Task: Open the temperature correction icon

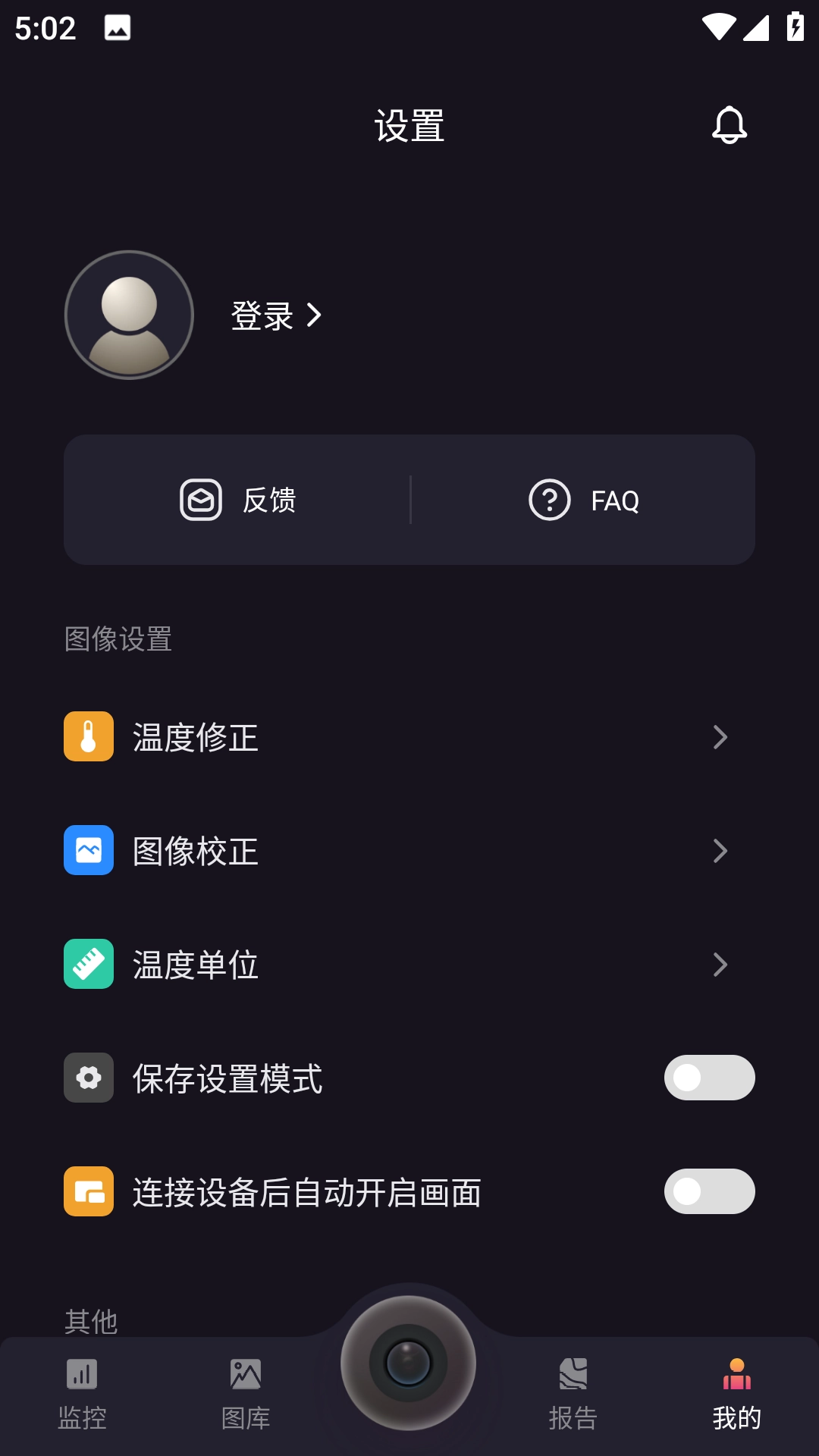Action: (x=88, y=736)
